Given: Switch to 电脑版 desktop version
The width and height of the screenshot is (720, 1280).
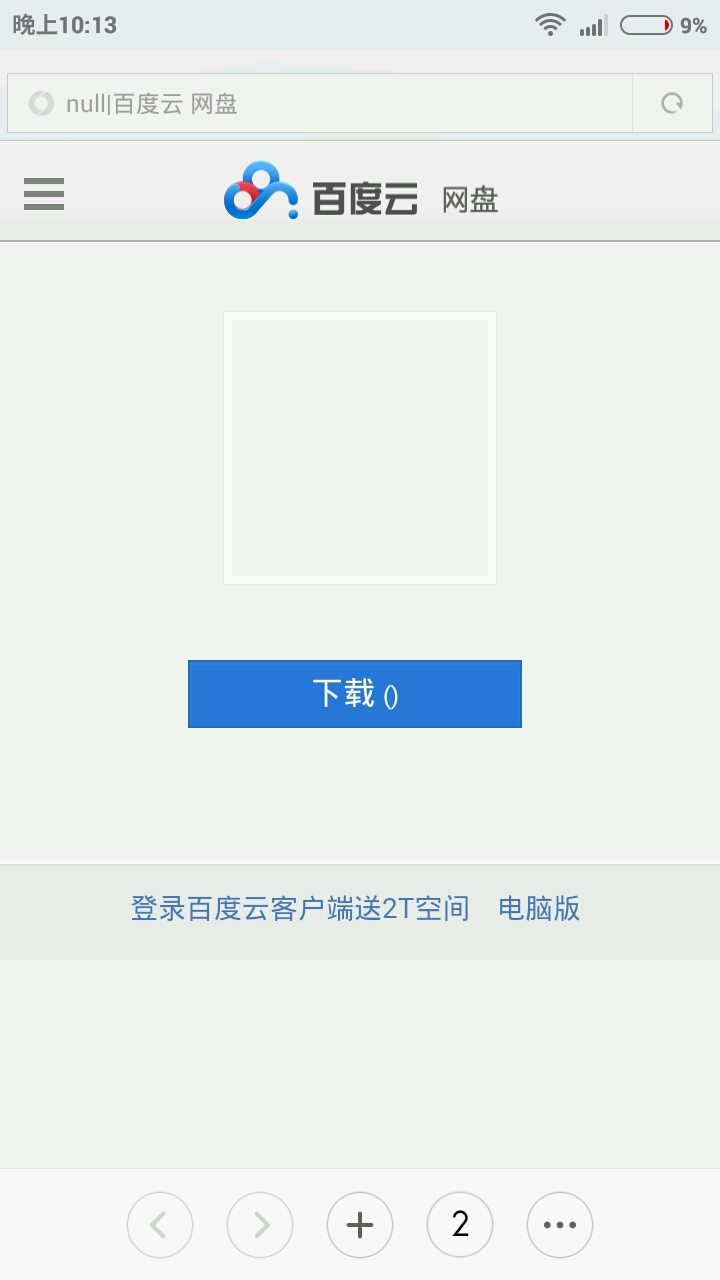Looking at the screenshot, I should 539,908.
